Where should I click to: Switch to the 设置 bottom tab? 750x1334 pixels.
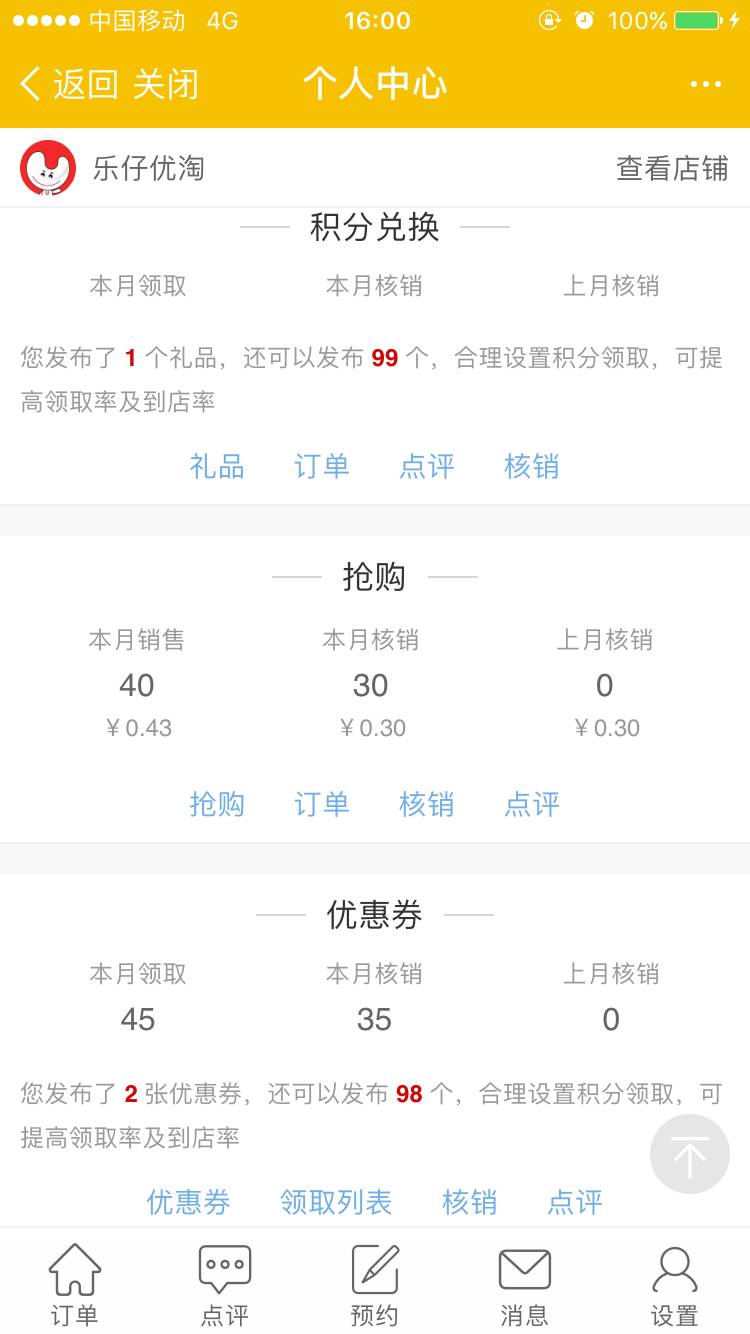pos(675,1285)
